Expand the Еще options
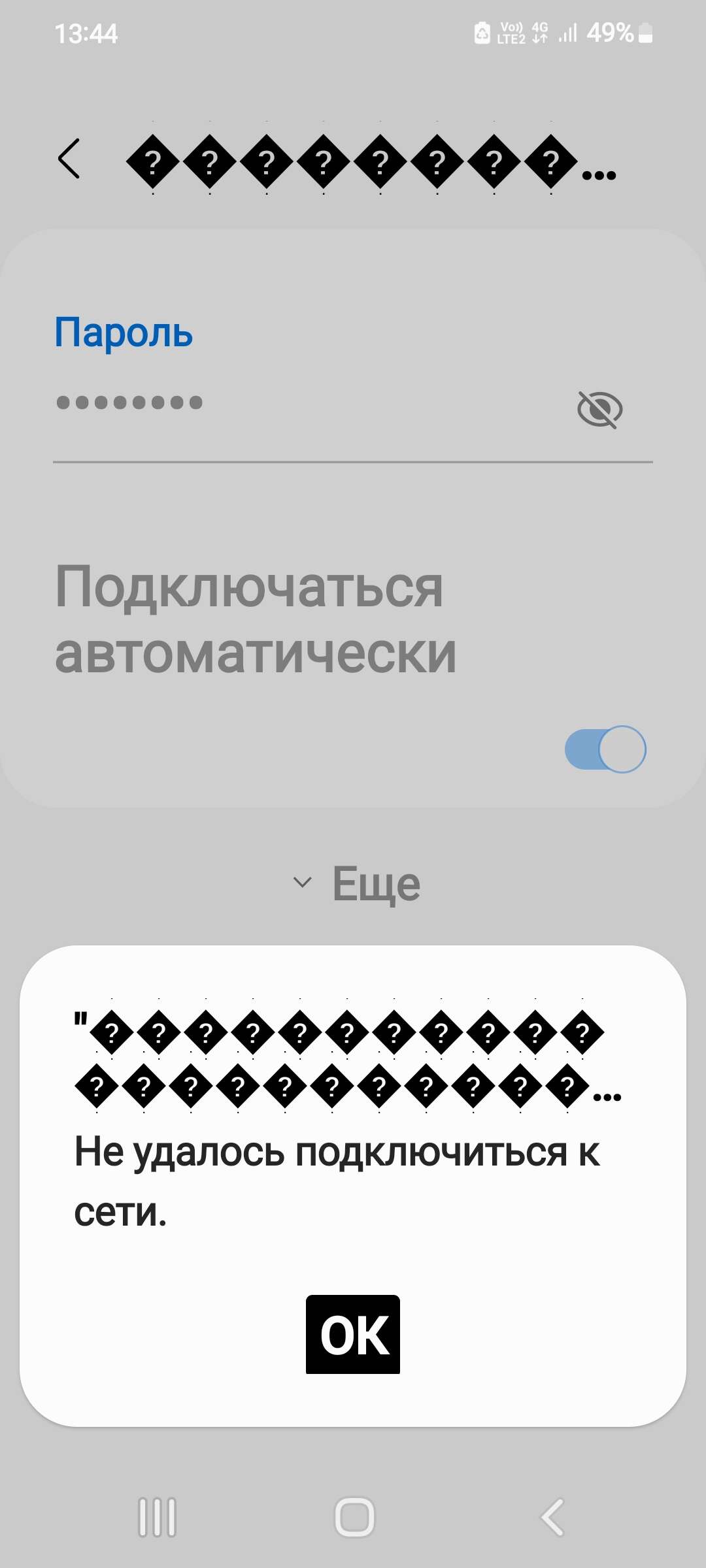Screen dimensions: 706x1568 (x=356, y=883)
